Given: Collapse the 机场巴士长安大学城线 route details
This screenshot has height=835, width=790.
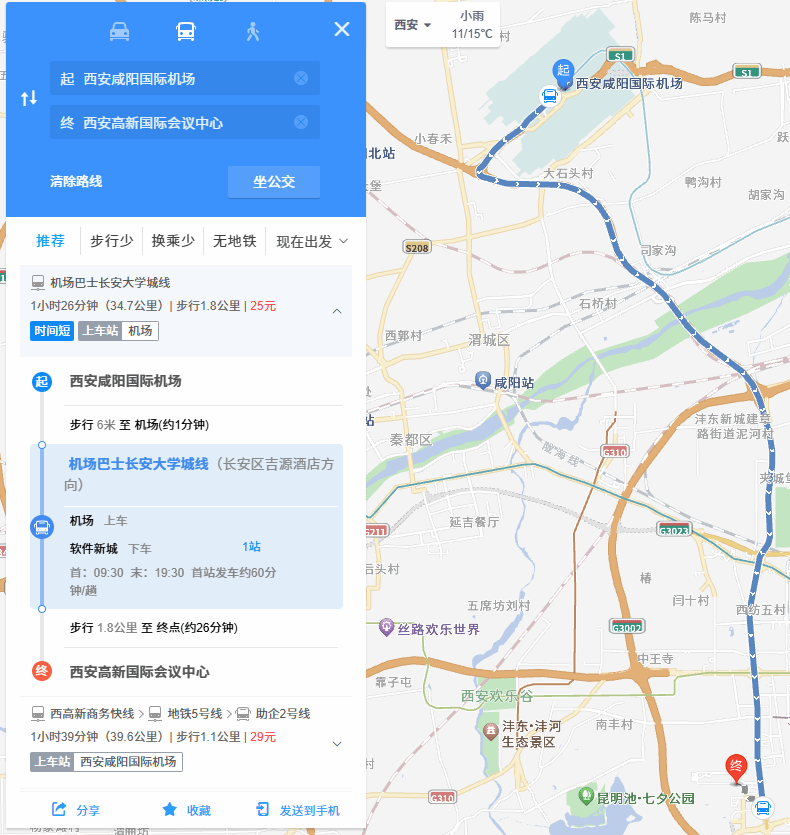Looking at the screenshot, I should [x=337, y=311].
